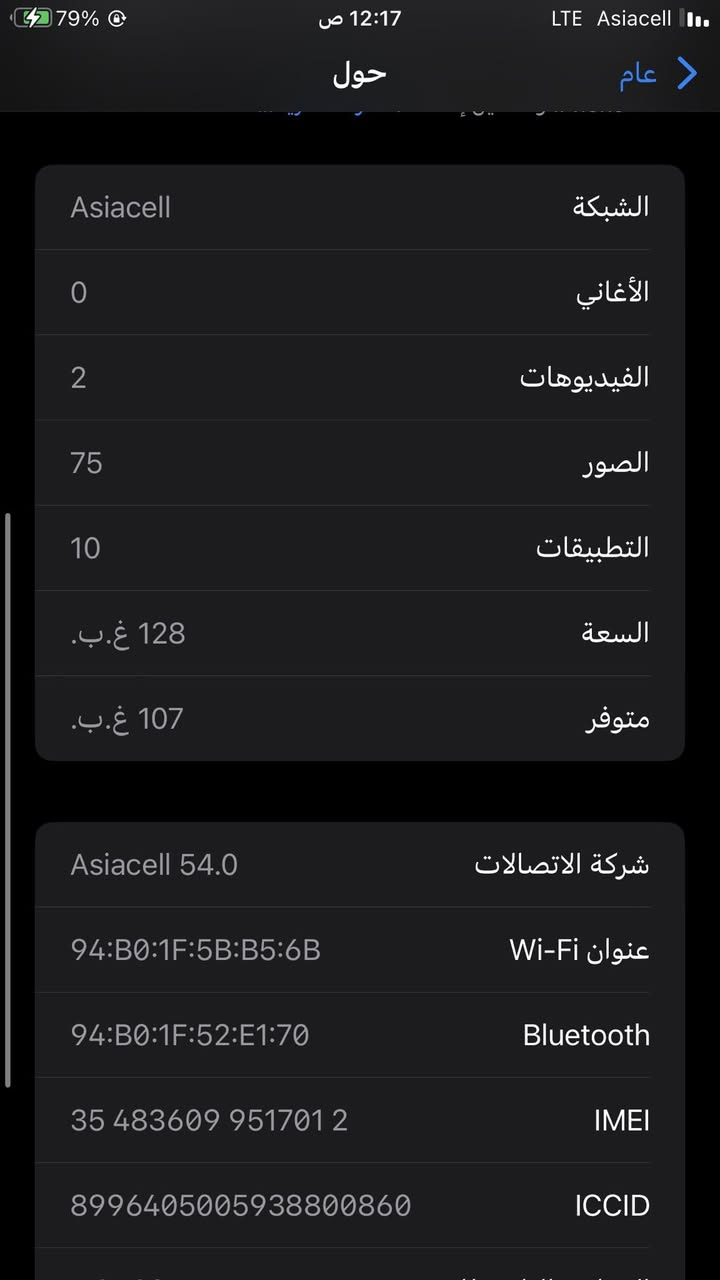Select the السعة row showing 128 غ.ب

pos(360,633)
